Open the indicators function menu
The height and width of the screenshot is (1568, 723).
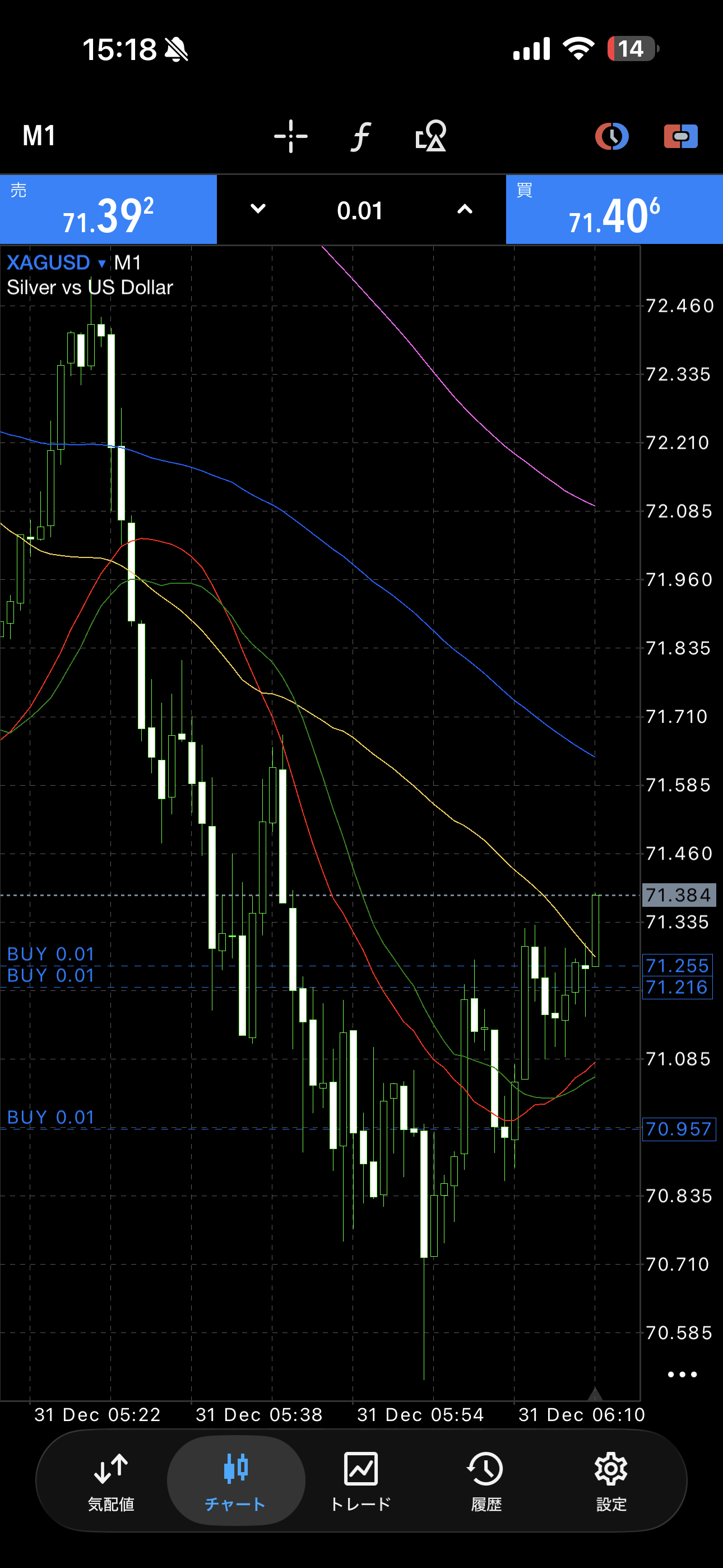361,136
